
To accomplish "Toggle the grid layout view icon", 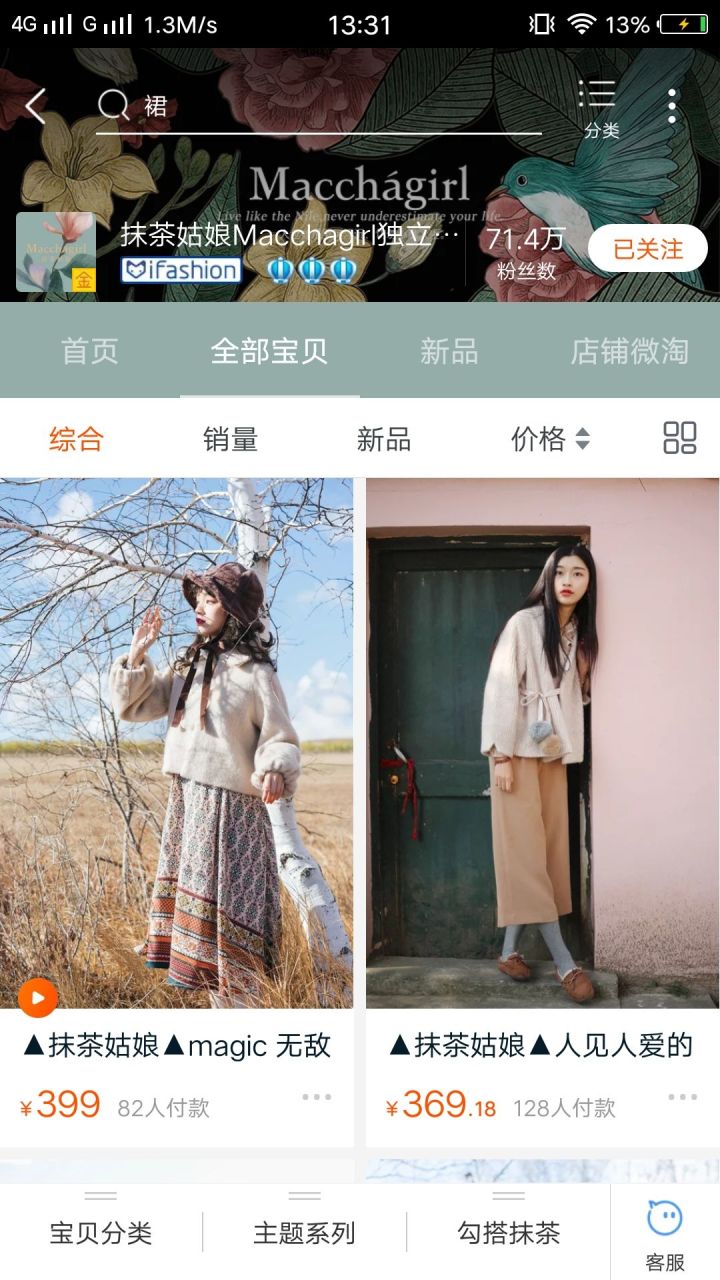I will [x=679, y=438].
